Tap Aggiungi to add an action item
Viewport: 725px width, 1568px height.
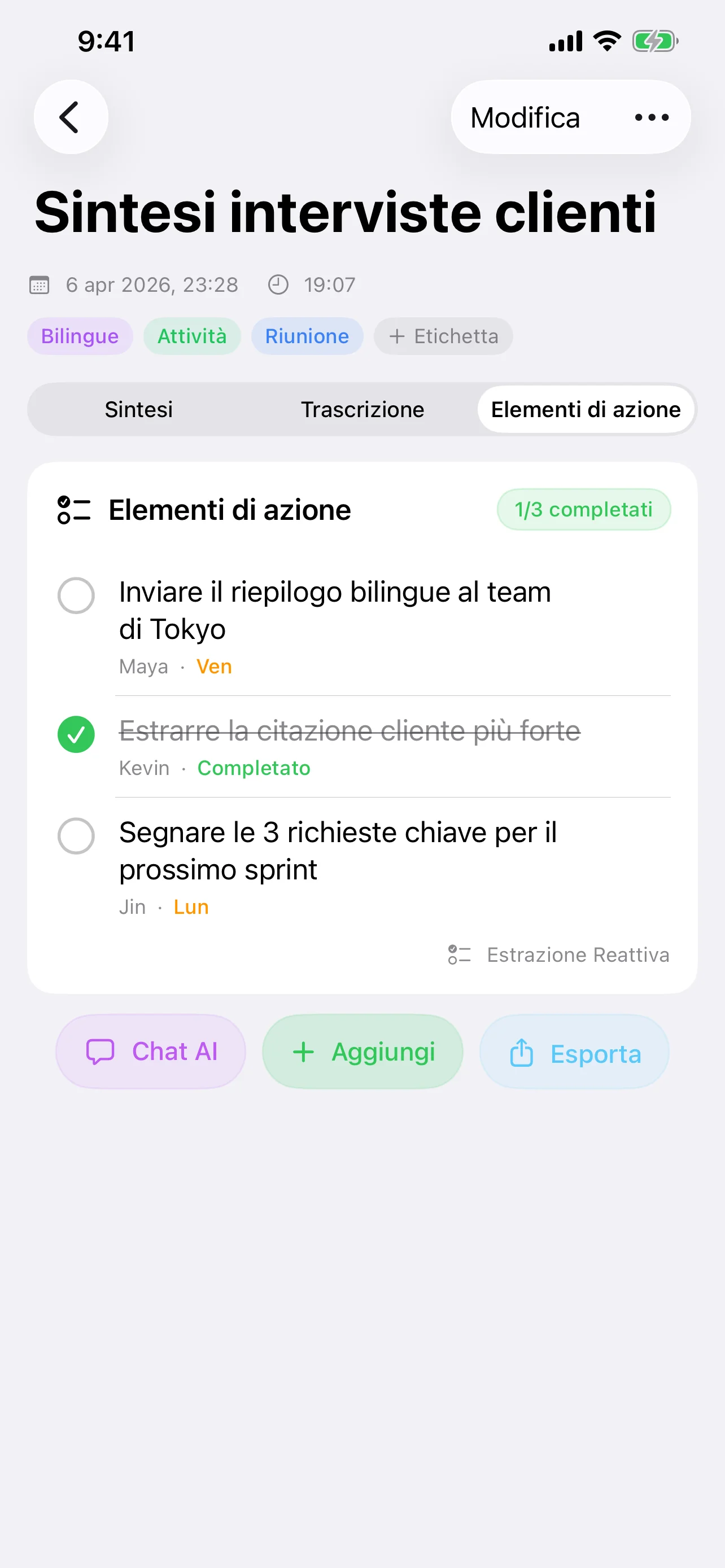point(363,1051)
